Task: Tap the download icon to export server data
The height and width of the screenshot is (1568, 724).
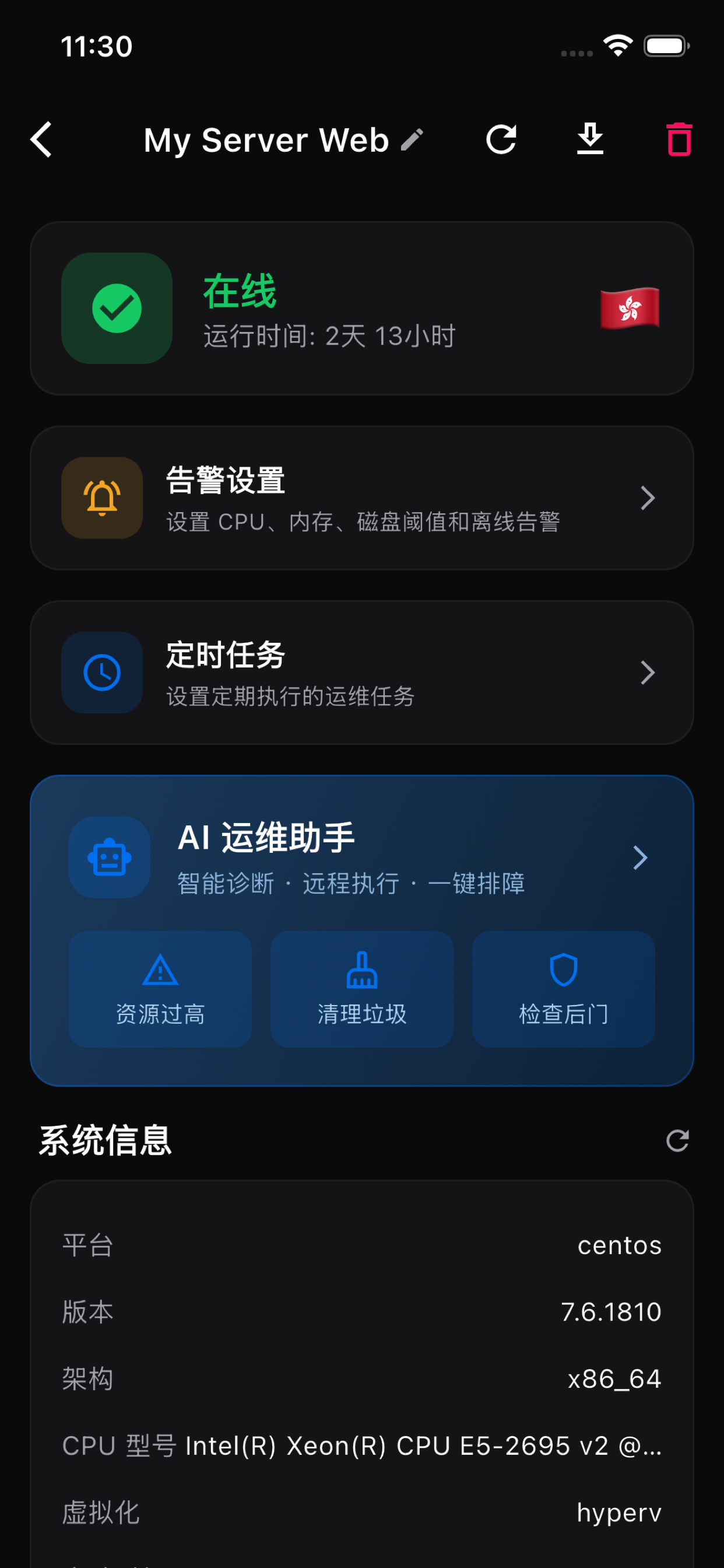Action: click(589, 139)
